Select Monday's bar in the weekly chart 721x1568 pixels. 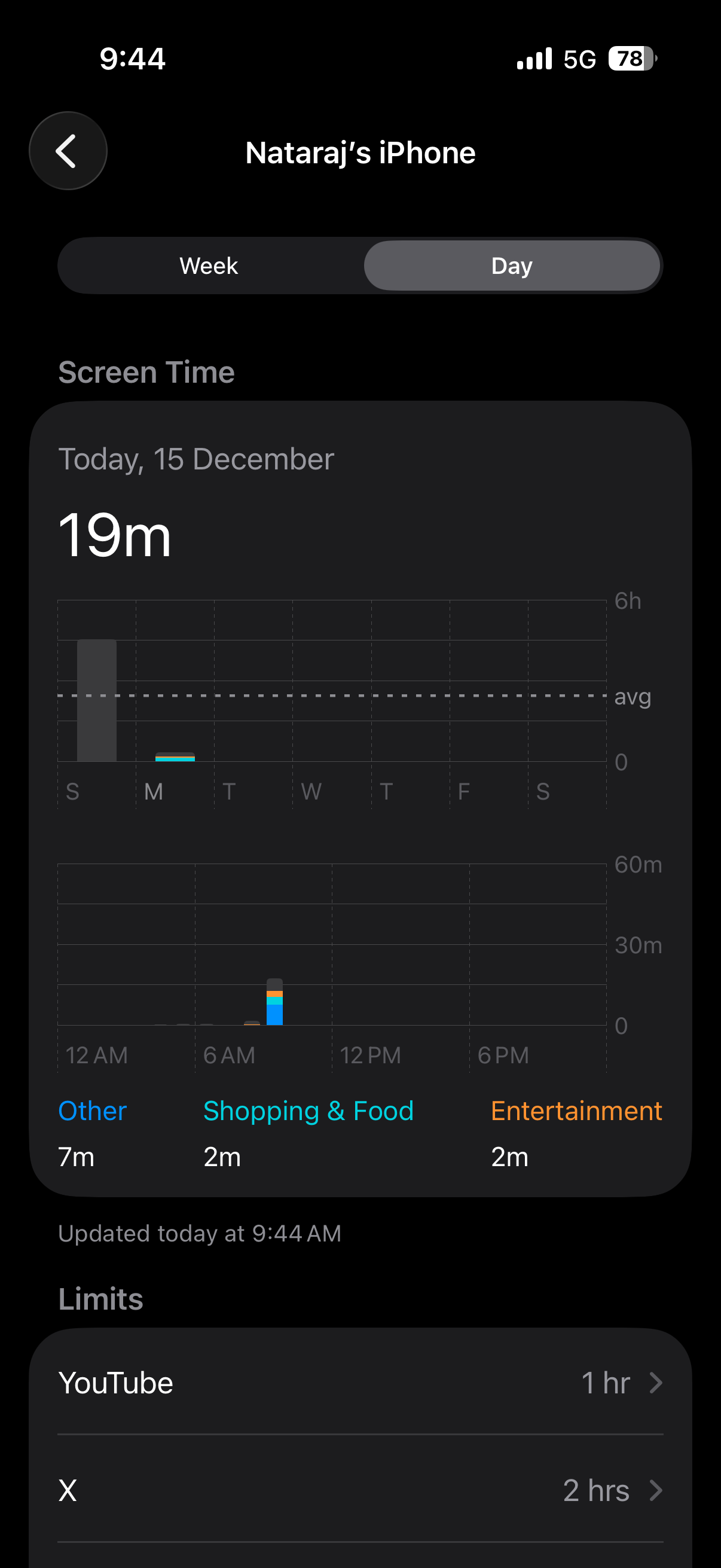175,756
